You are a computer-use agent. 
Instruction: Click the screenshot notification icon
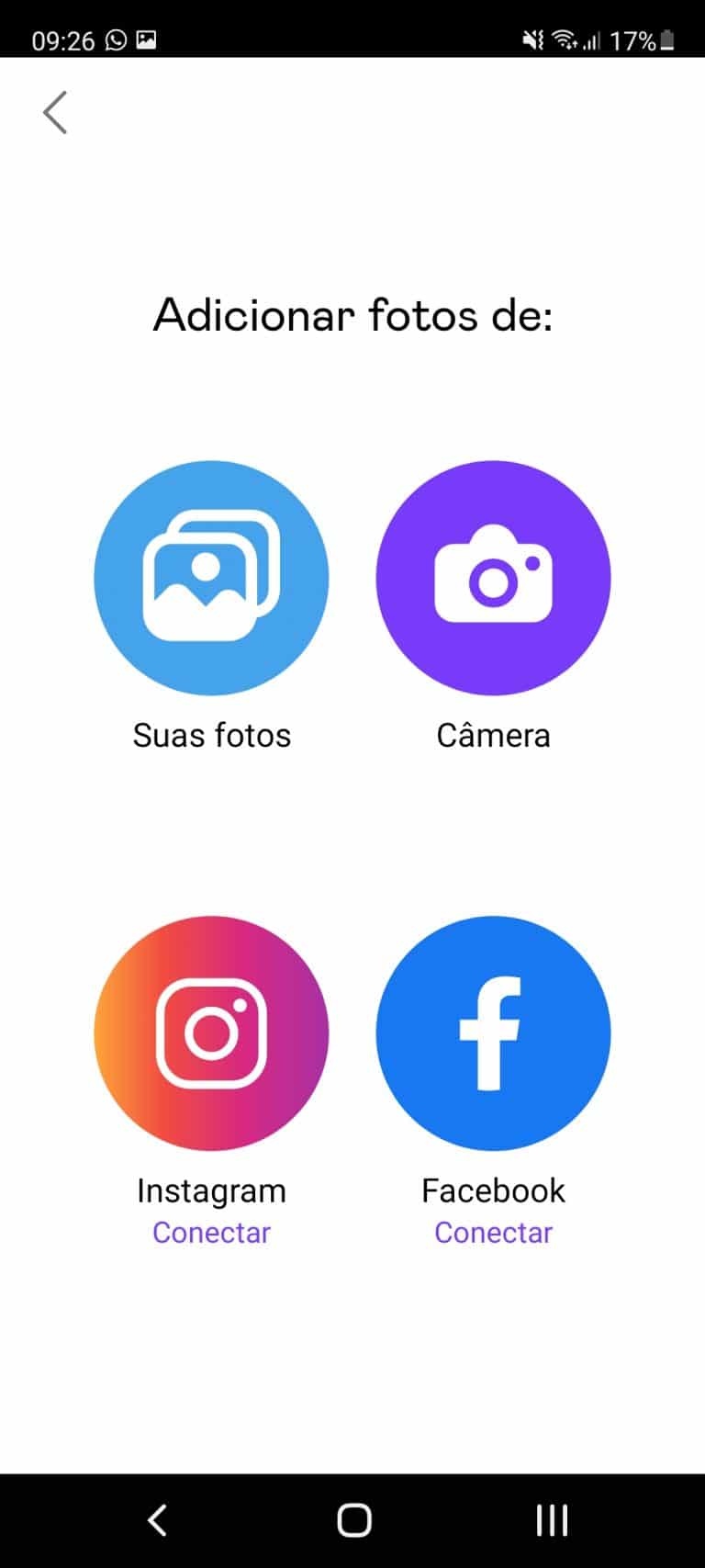147,39
